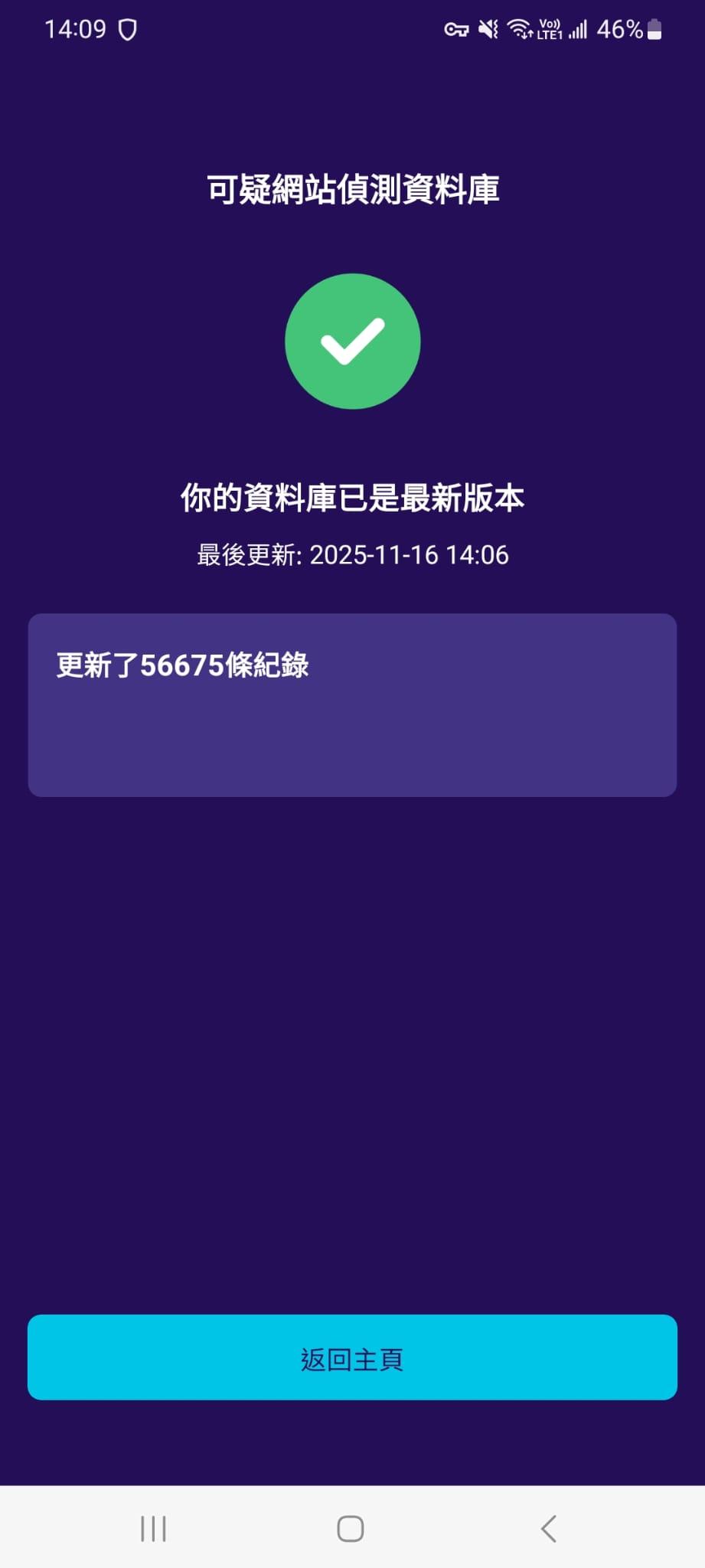Tap the 可疑網站偵測資料庫 page title
705x1568 pixels.
pos(352,191)
